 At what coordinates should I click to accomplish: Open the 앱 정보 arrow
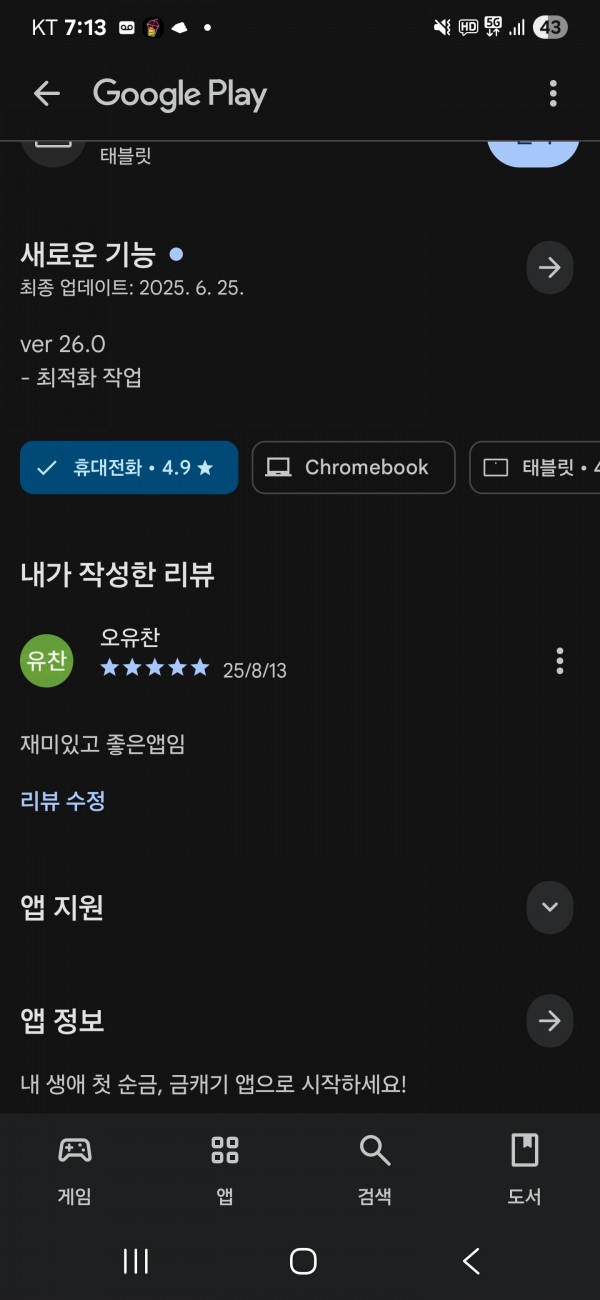pyautogui.click(x=549, y=1021)
